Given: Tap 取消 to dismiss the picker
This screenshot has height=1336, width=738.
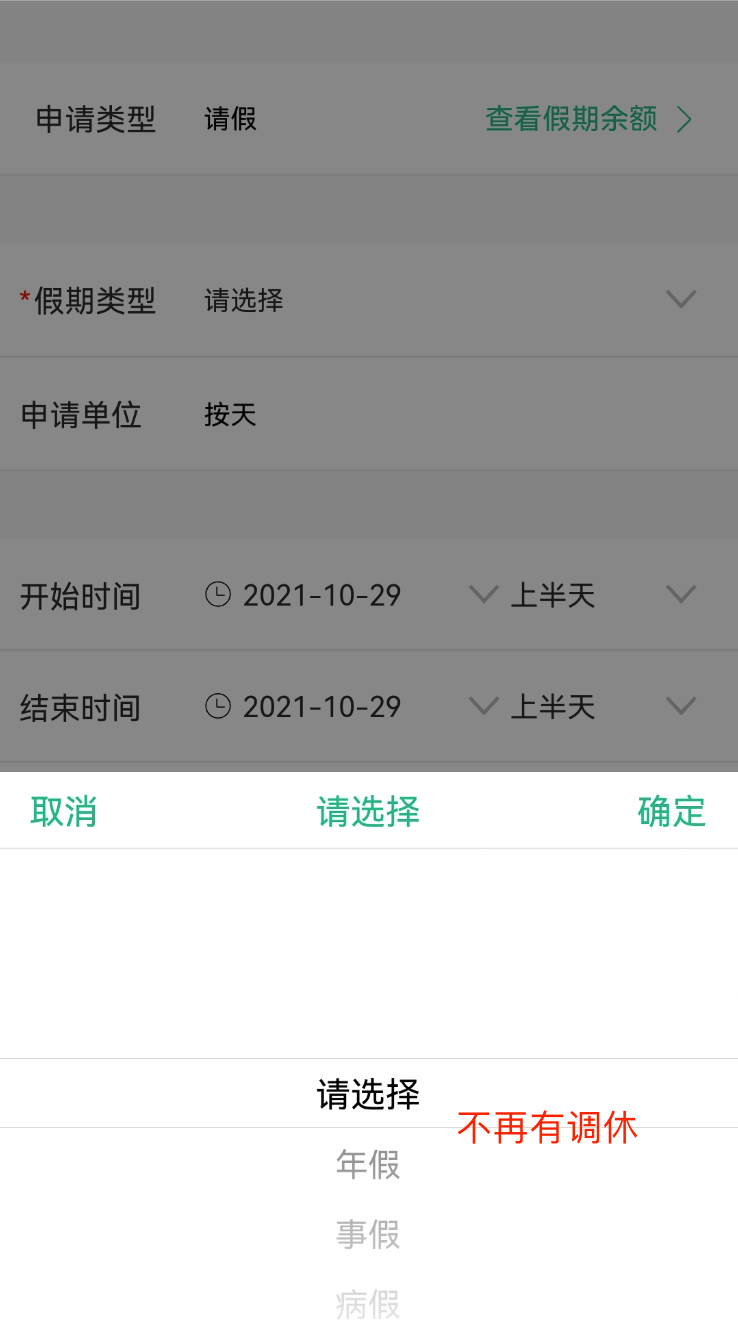Looking at the screenshot, I should tap(63, 811).
